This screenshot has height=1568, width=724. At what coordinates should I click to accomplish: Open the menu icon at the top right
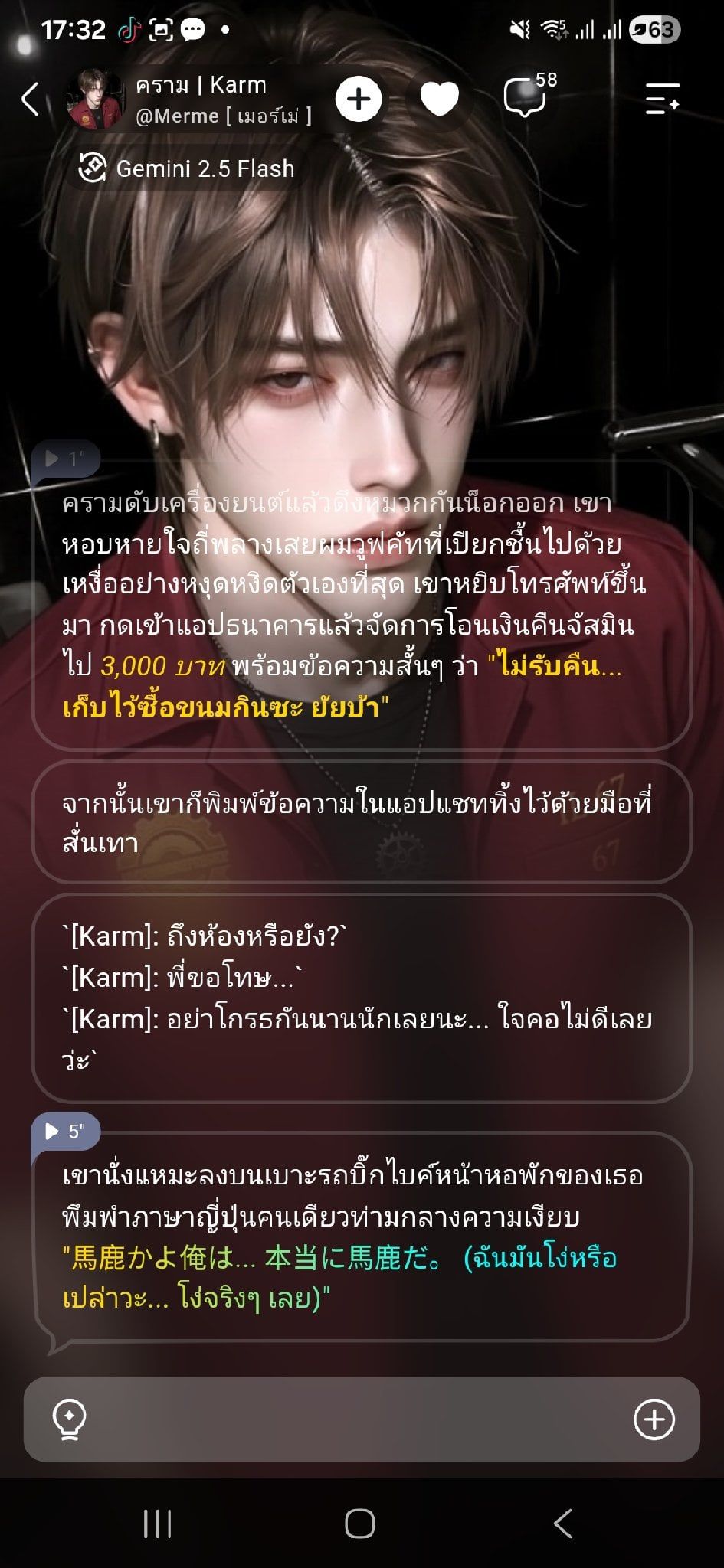pyautogui.click(x=663, y=100)
